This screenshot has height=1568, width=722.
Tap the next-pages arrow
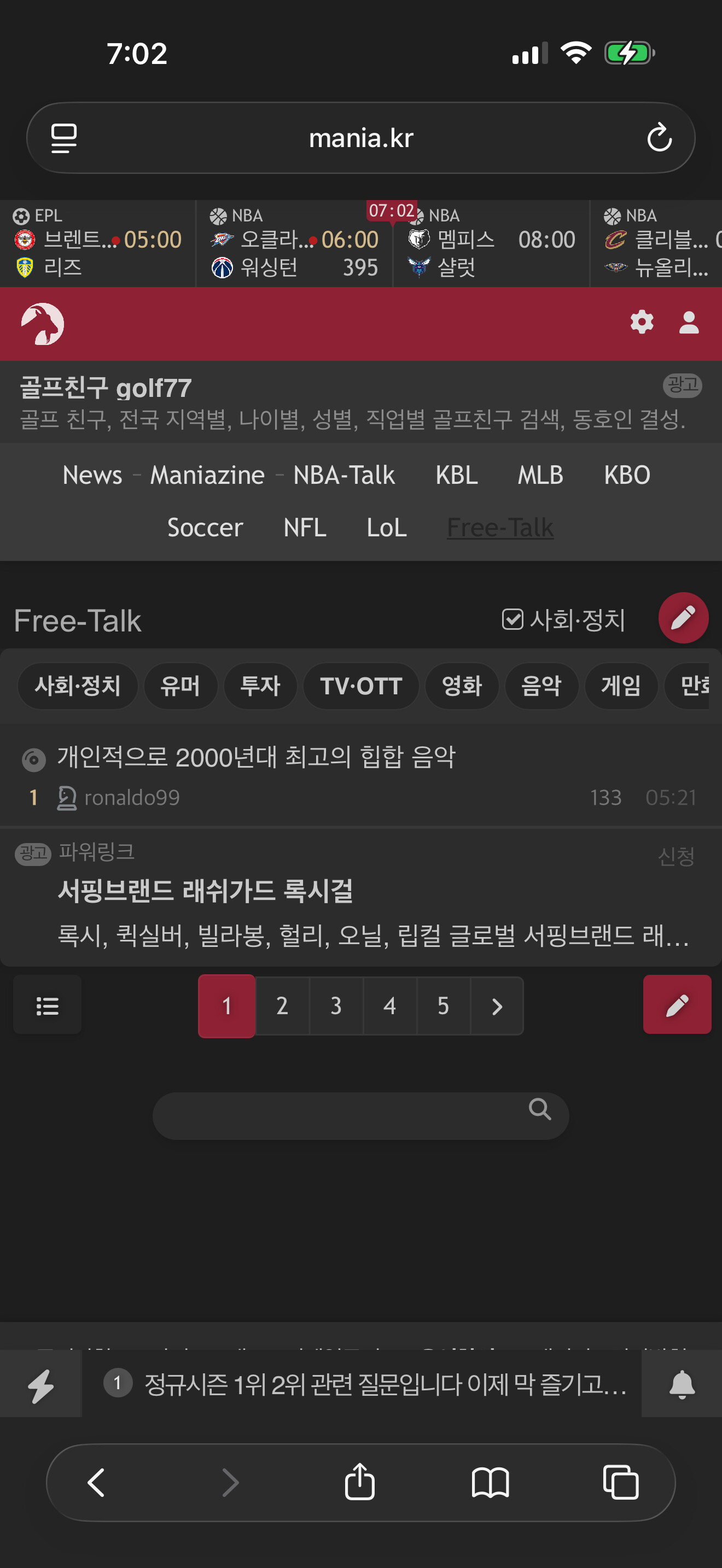[x=497, y=1005]
